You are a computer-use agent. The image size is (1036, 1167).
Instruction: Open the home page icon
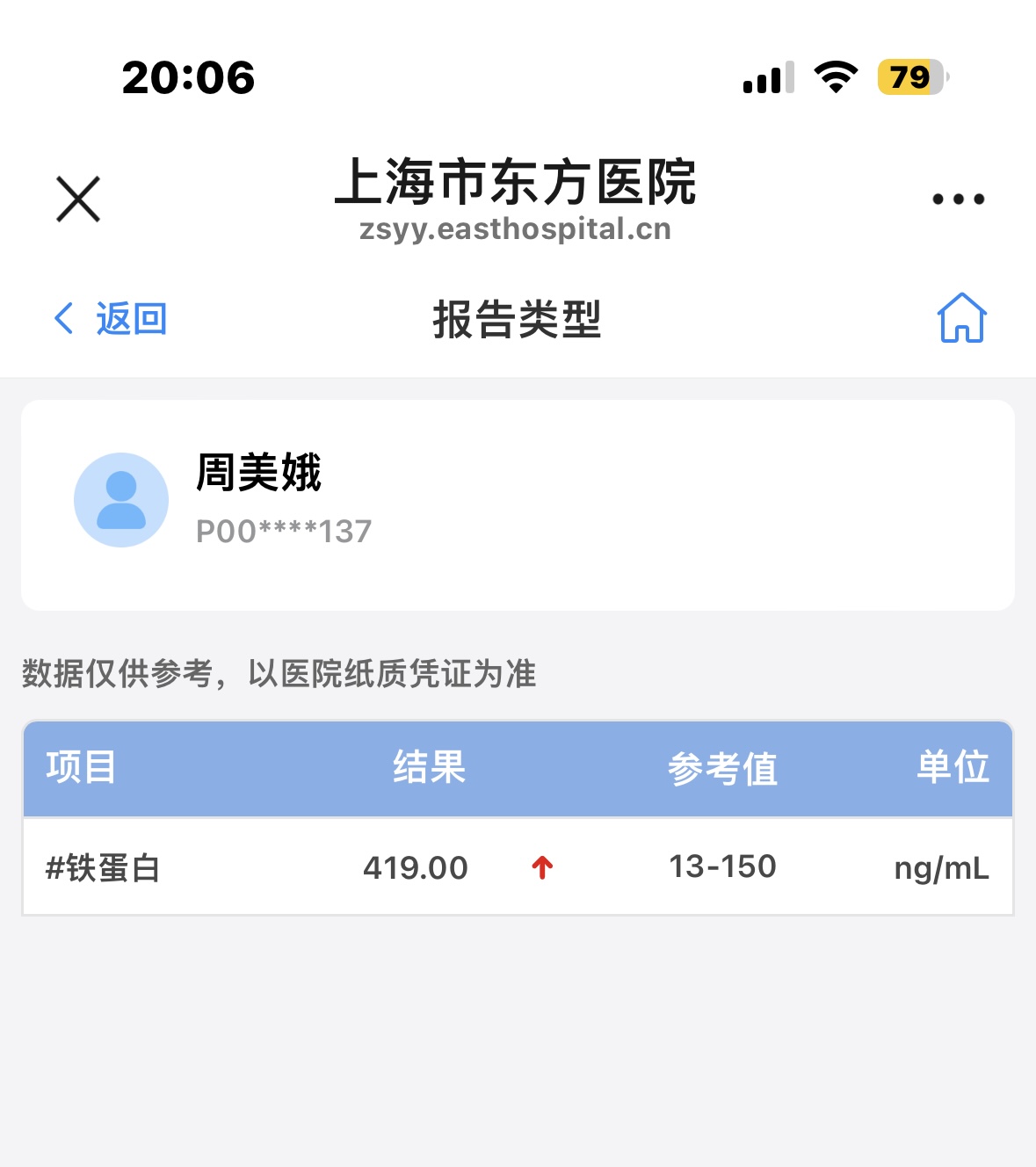[961, 318]
